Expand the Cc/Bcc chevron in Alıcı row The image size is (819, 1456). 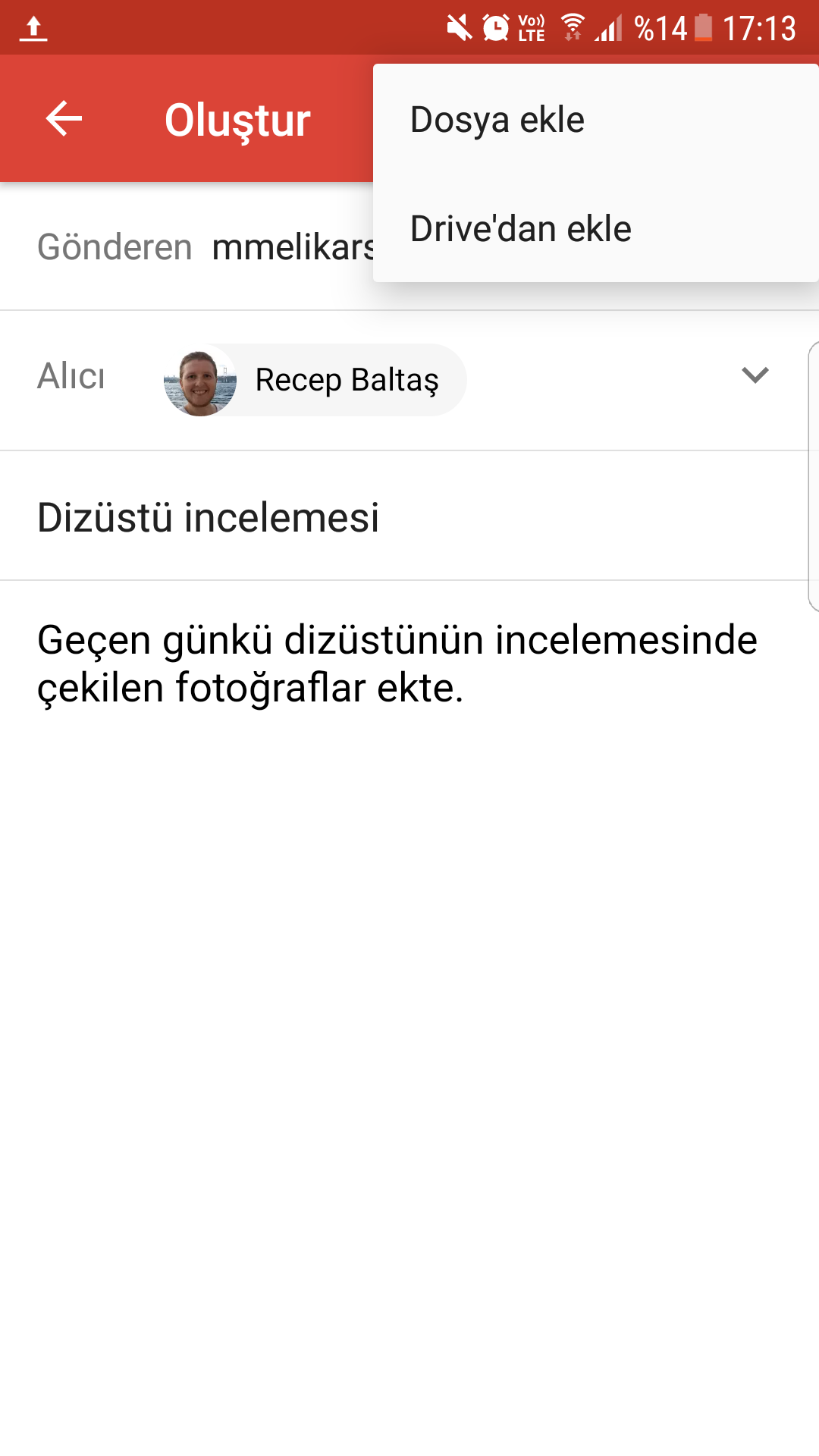point(755,375)
